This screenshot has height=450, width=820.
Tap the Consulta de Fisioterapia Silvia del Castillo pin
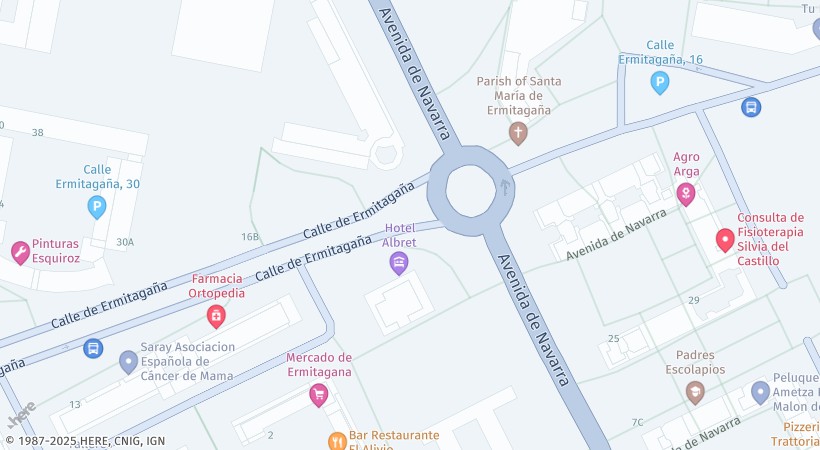[x=727, y=240]
